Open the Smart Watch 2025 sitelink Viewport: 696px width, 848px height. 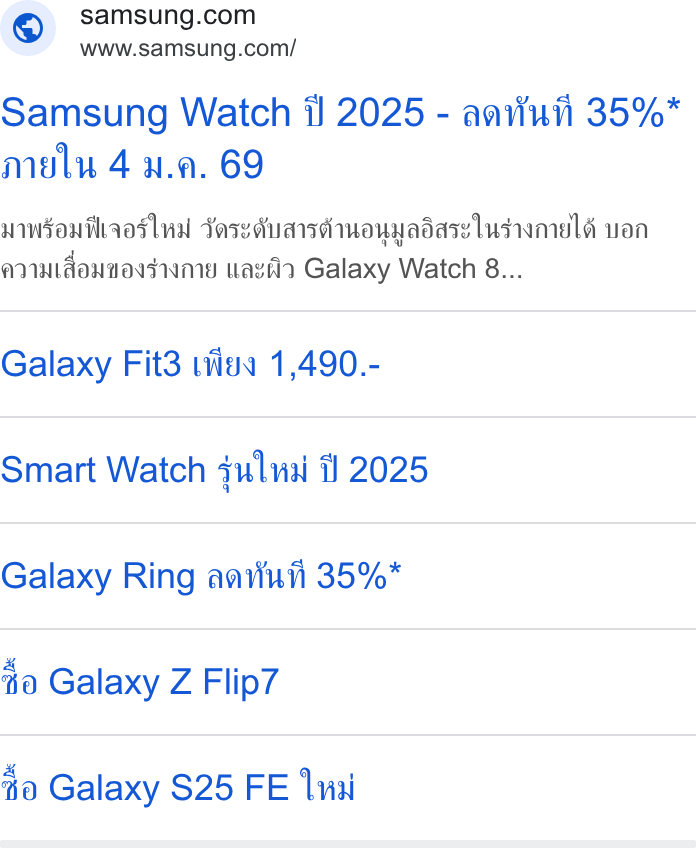point(214,469)
